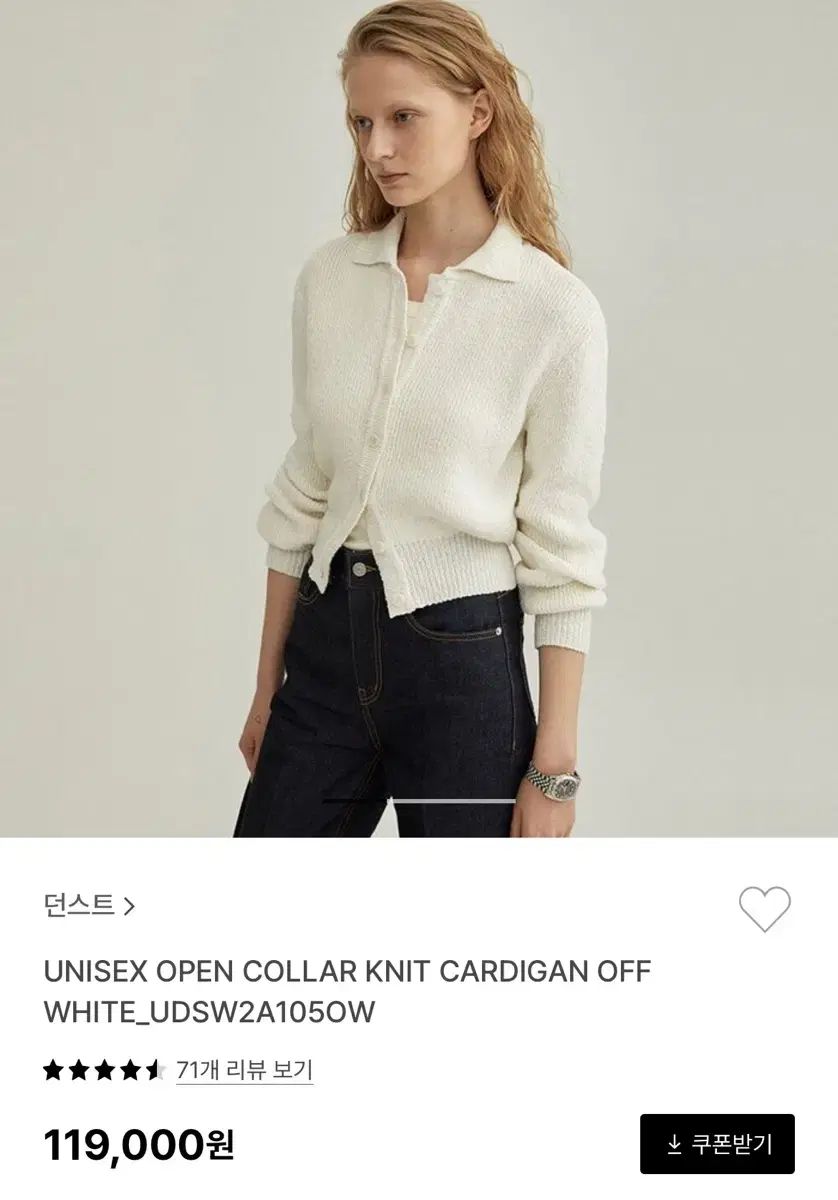Tap the 쿠폰받기 coupon button
The height and width of the screenshot is (1200, 838).
pyautogui.click(x=717, y=1143)
